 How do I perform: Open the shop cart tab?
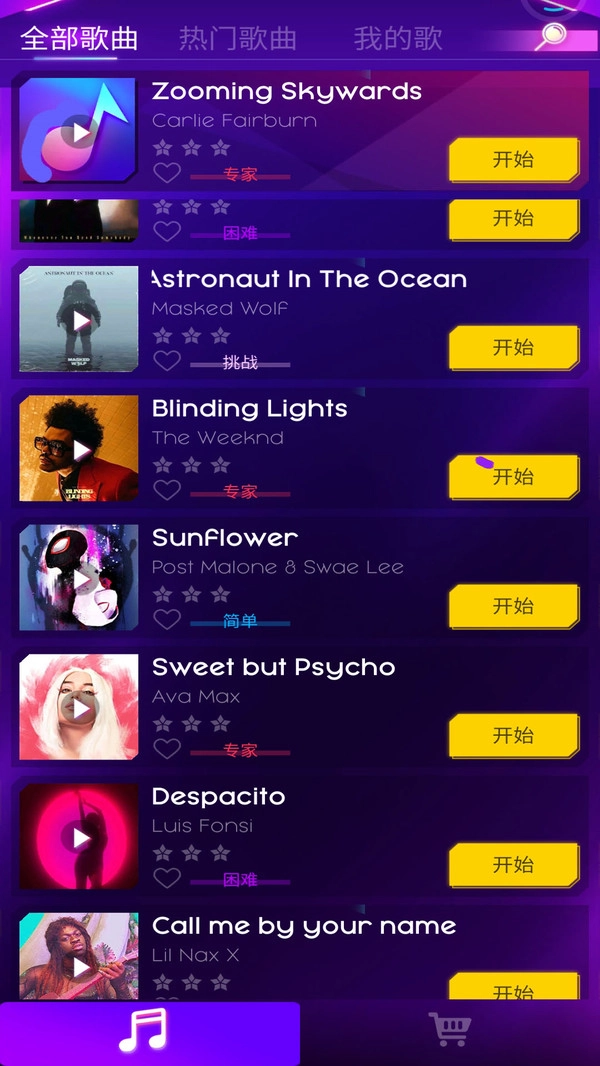click(449, 1030)
